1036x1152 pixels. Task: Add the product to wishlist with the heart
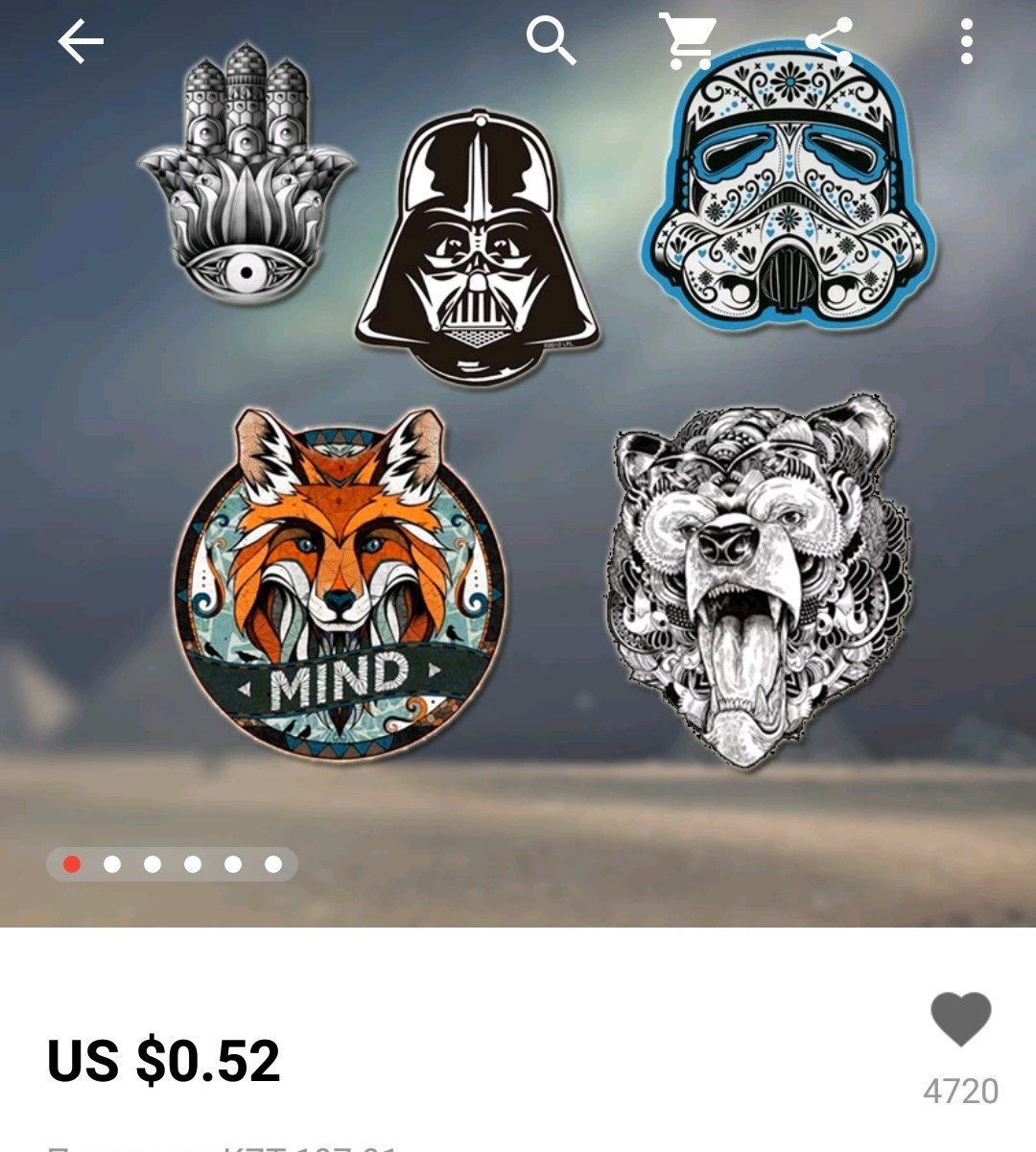click(x=960, y=1018)
